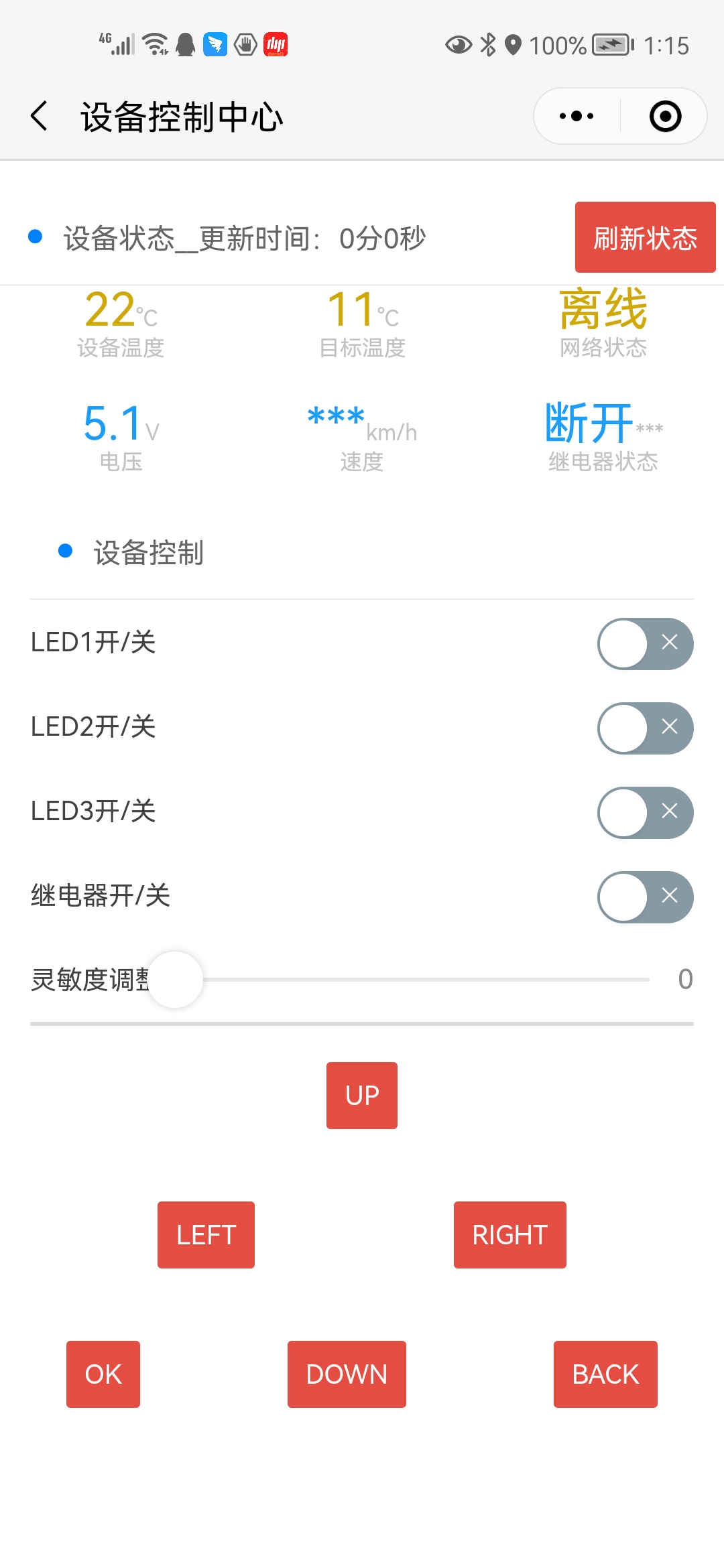Image resolution: width=724 pixels, height=1568 pixels.
Task: Tap the OK button
Action: tap(103, 1374)
